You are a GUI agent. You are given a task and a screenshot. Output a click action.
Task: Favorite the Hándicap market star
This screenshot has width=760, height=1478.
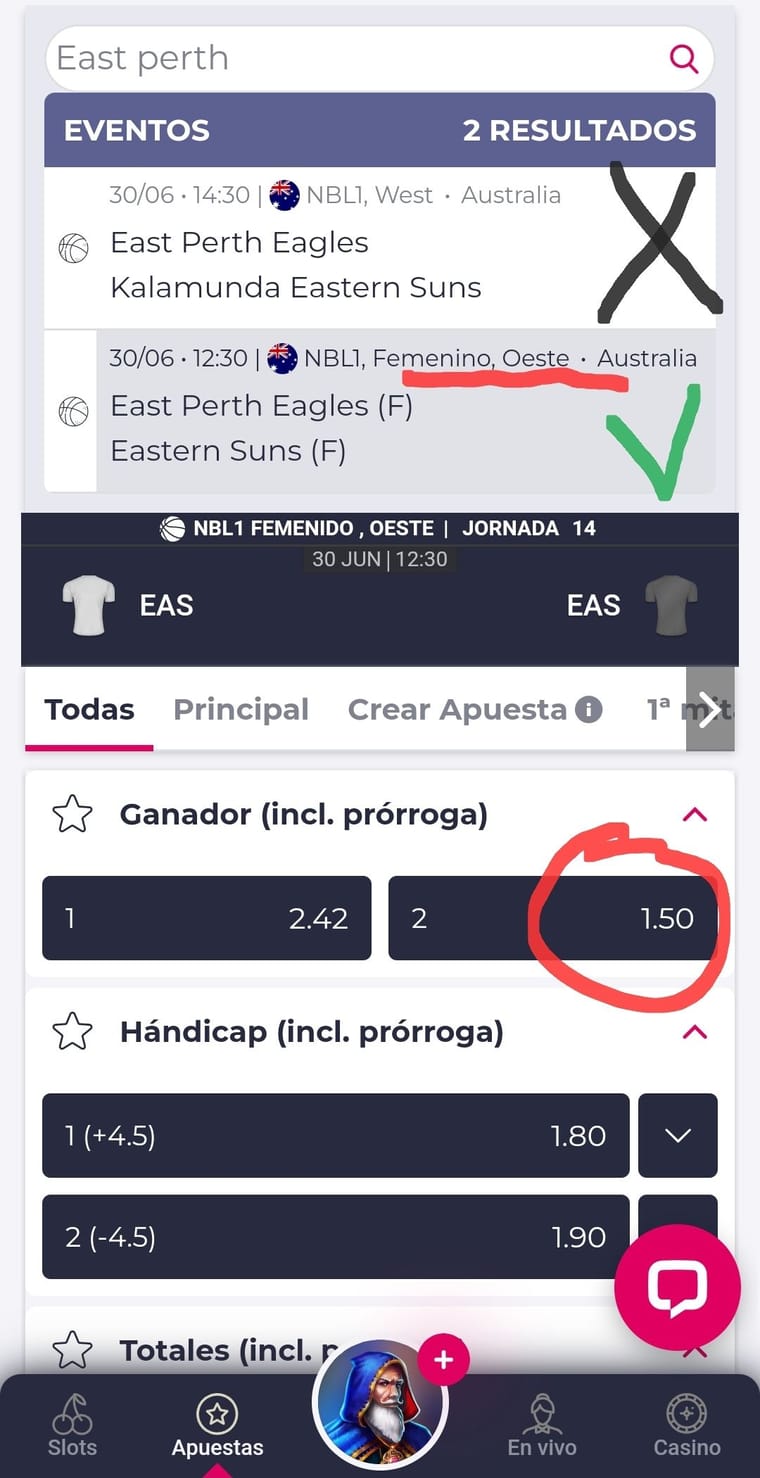[72, 1032]
